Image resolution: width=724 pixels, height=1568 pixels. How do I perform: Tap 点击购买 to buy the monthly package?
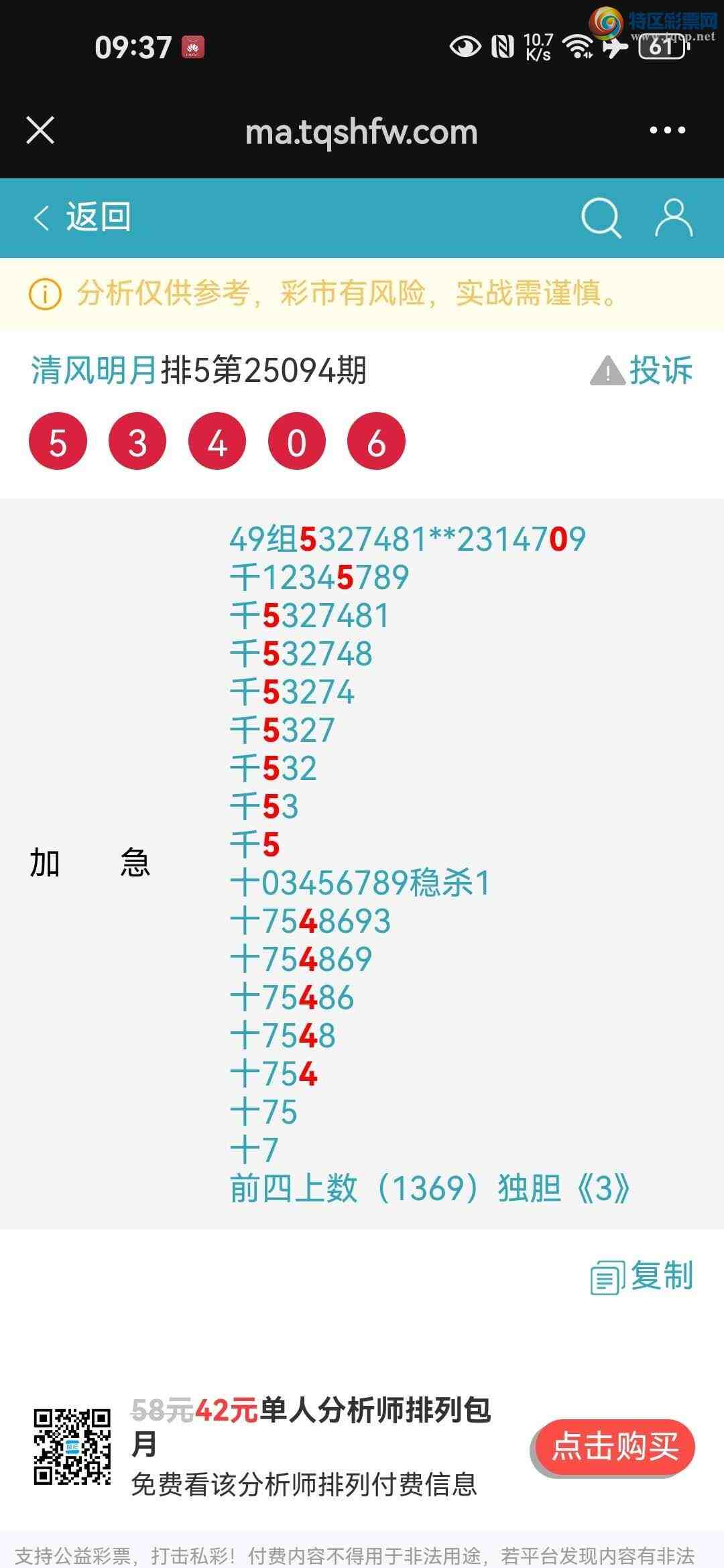614,1447
